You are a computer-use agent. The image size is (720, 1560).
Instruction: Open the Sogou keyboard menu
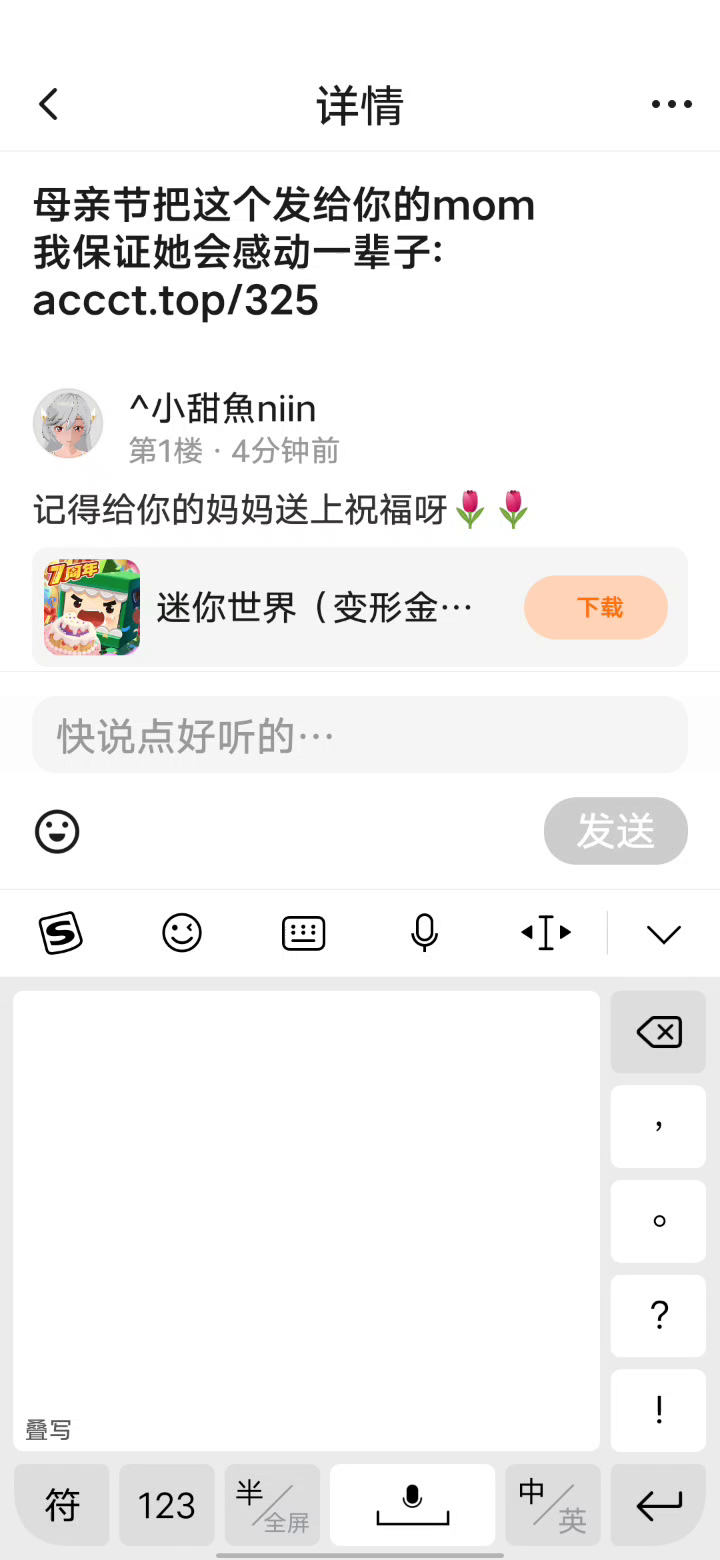(60, 933)
